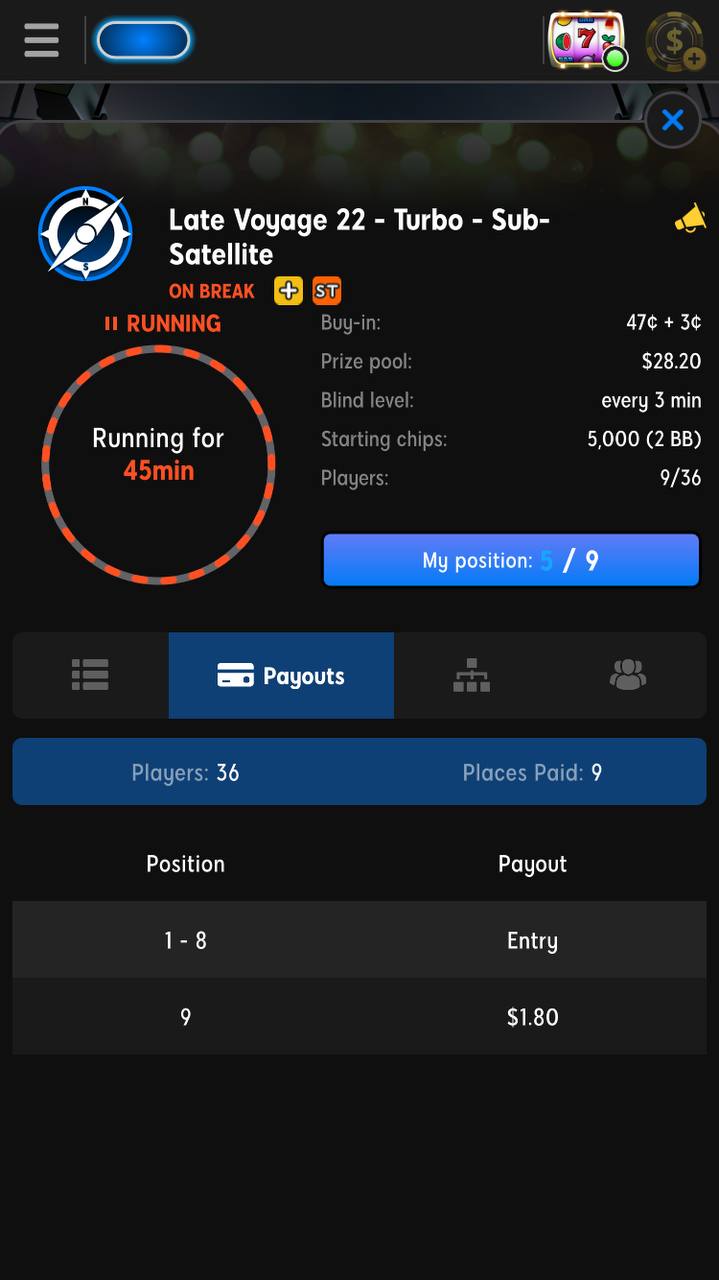This screenshot has width=719, height=1280.
Task: Open the slot machine games icon
Action: 587,40
